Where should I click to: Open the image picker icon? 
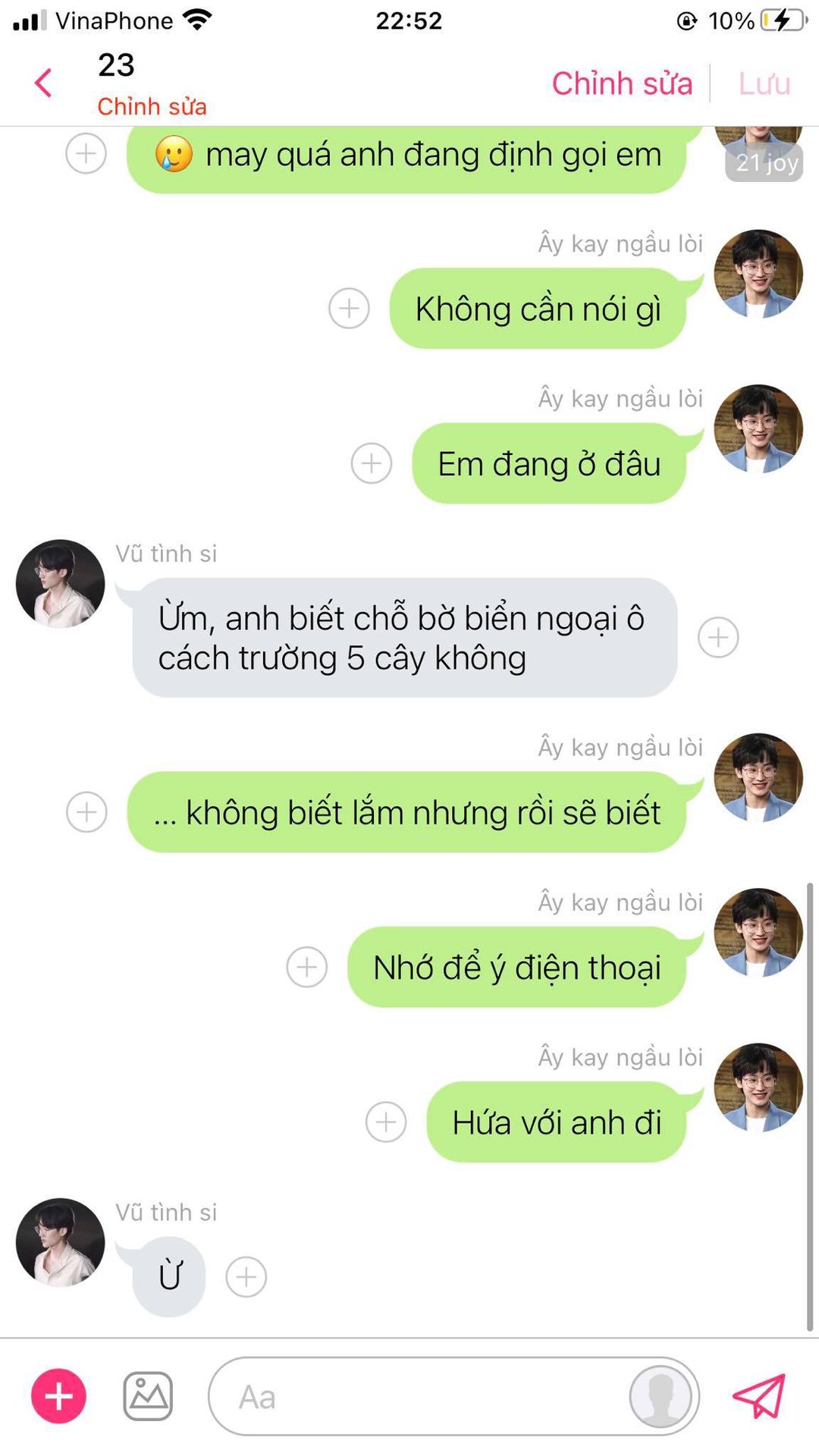coord(148,1396)
